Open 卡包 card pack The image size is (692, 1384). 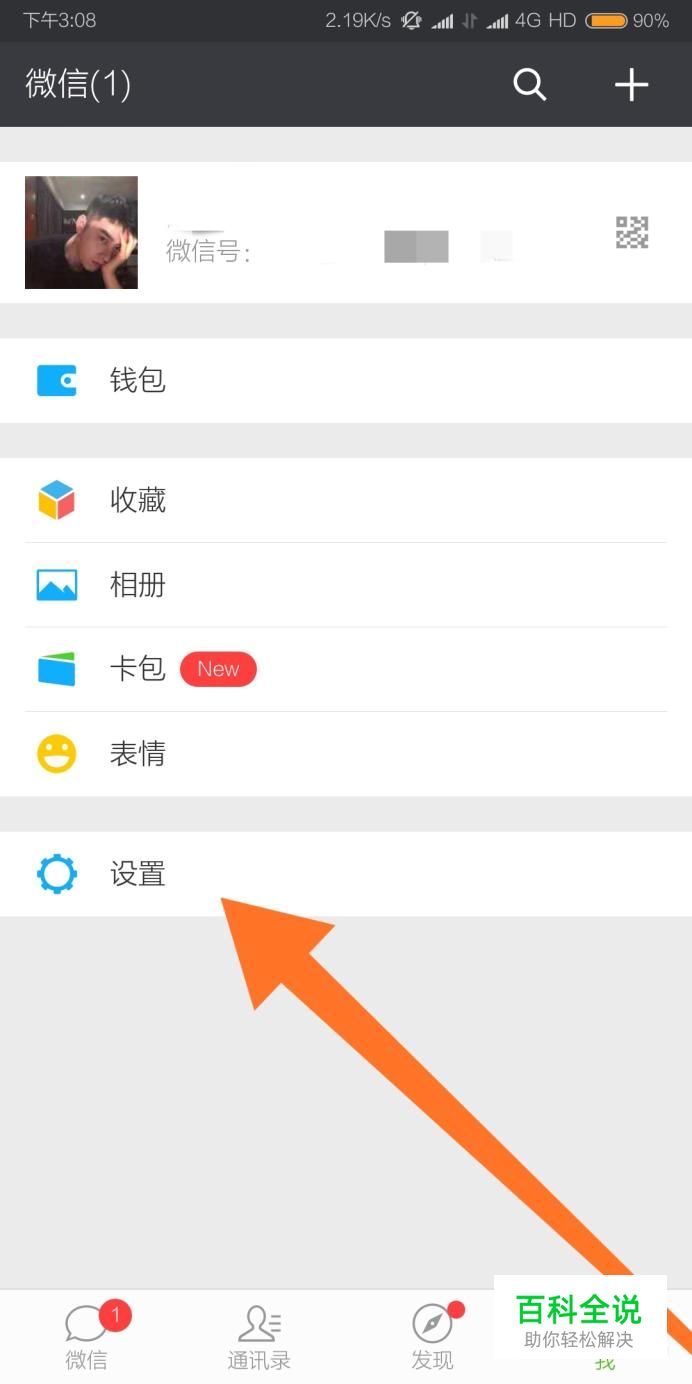(346, 669)
